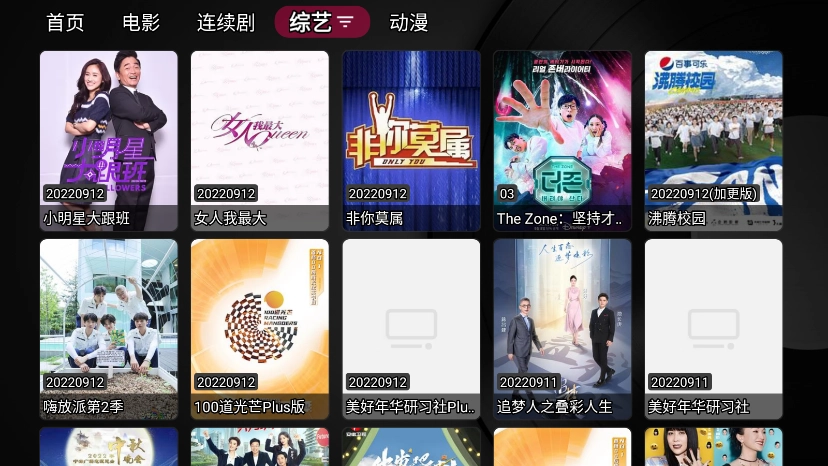Viewport: 828px width, 466px height.
Task: Switch to the 首页 tab
Action: click(66, 22)
